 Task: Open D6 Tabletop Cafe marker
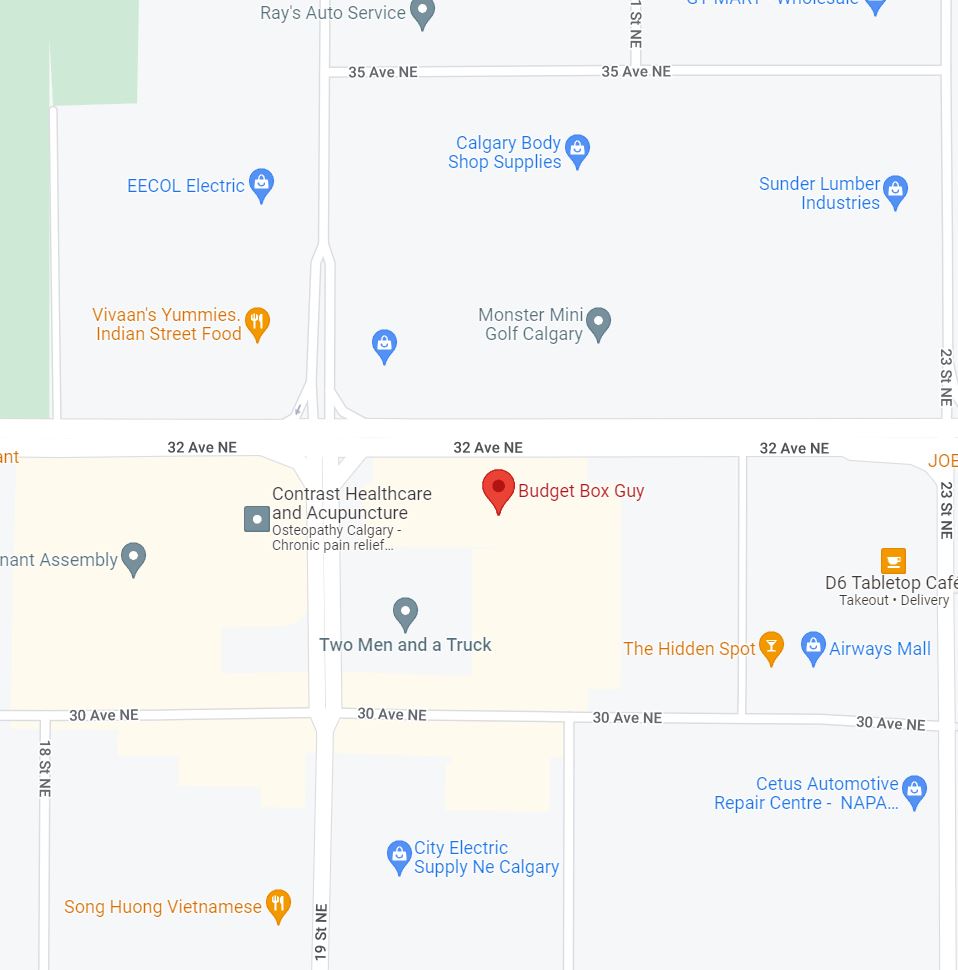pos(893,560)
